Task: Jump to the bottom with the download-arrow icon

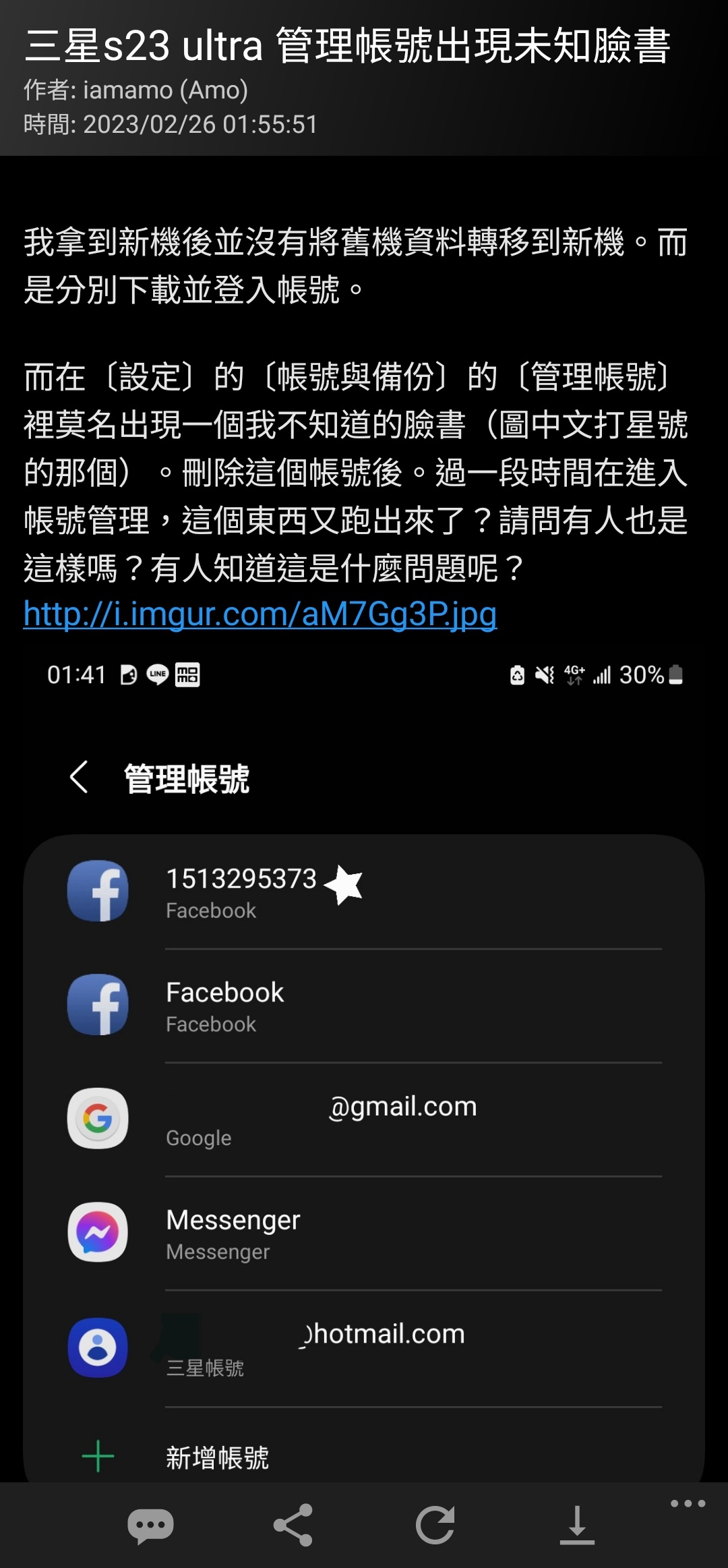Action: tap(577, 1526)
